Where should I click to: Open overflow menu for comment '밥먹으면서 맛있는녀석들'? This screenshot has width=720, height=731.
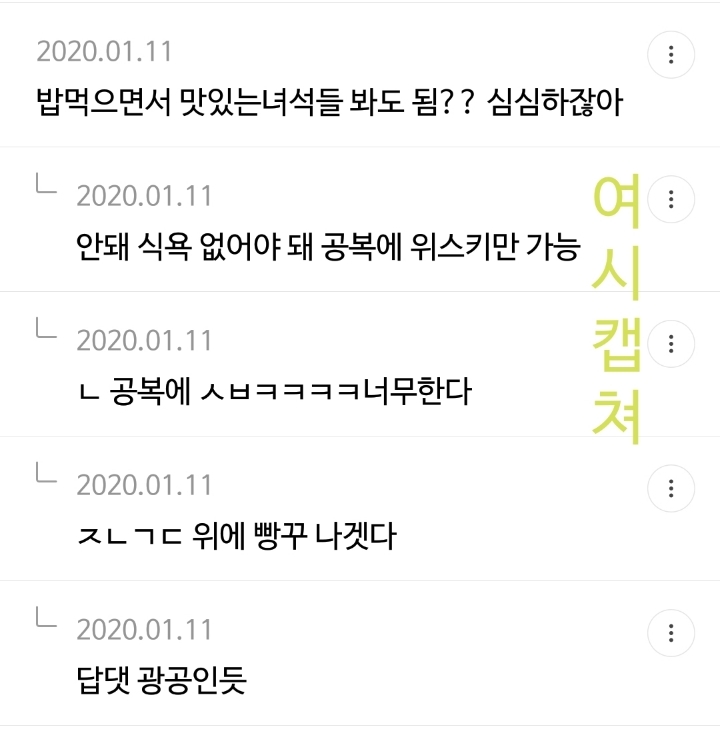(671, 54)
